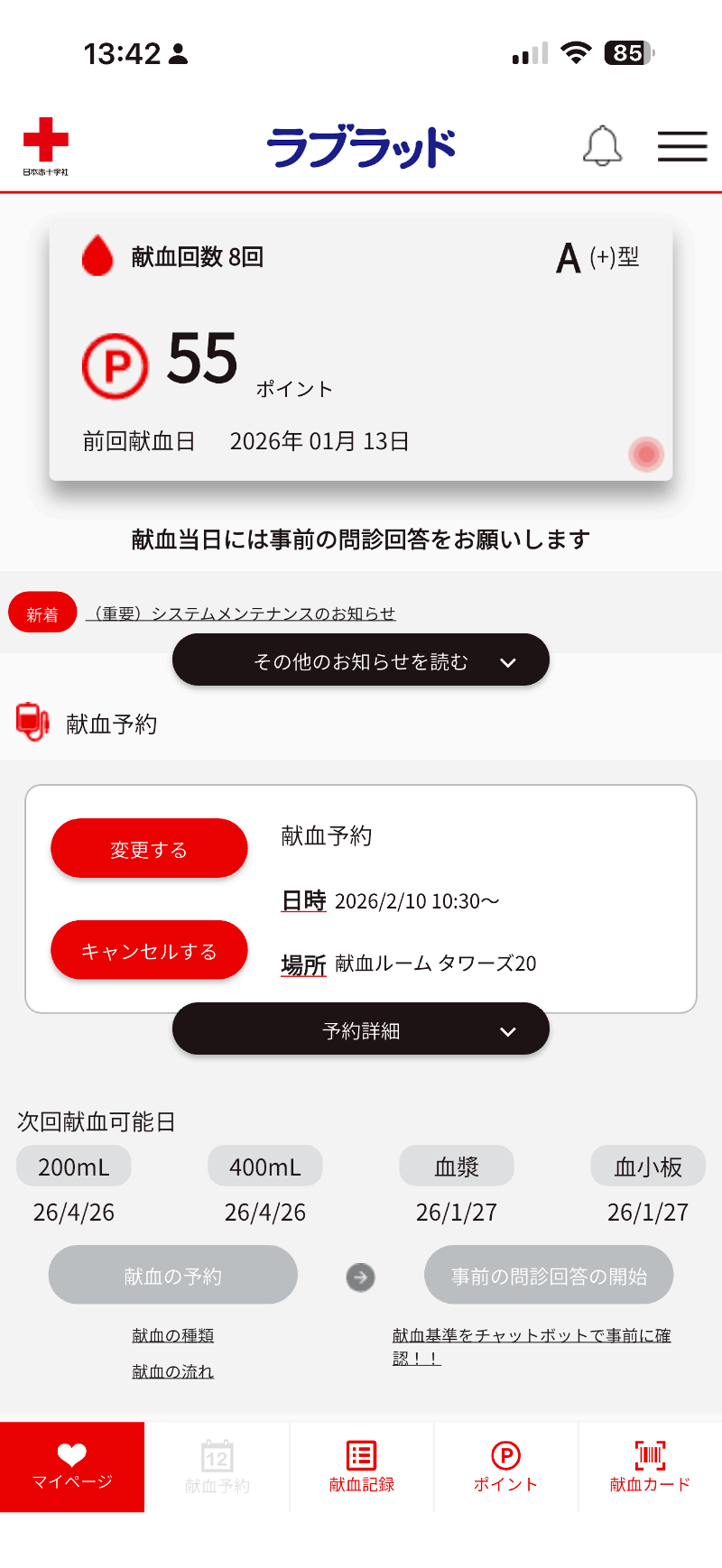Screen dimensions: 722x1568
Task: Start 事前の問診回答の開始
Action: (x=549, y=1276)
